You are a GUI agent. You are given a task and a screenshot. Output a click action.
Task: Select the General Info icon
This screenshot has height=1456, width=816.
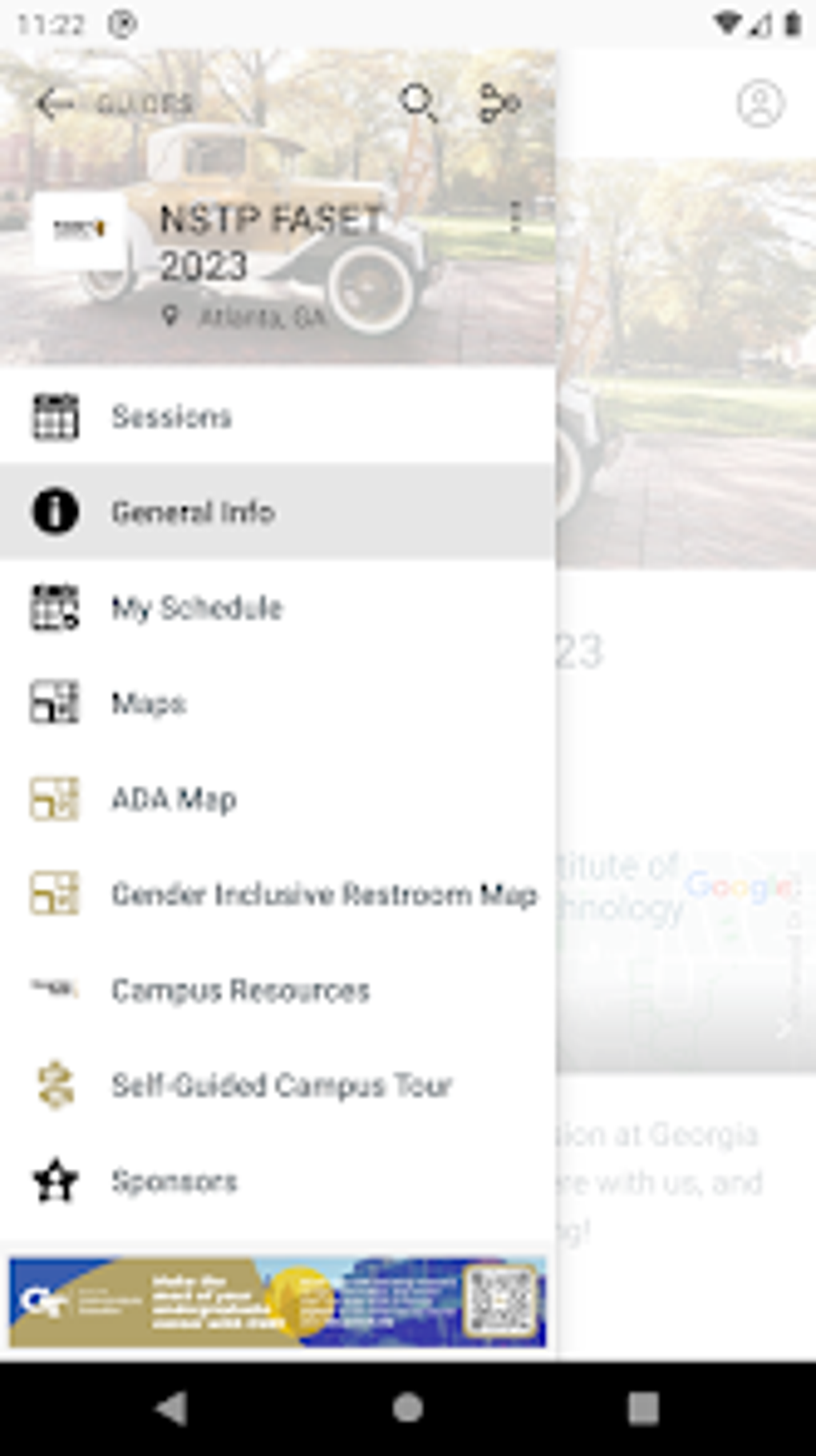(53, 511)
